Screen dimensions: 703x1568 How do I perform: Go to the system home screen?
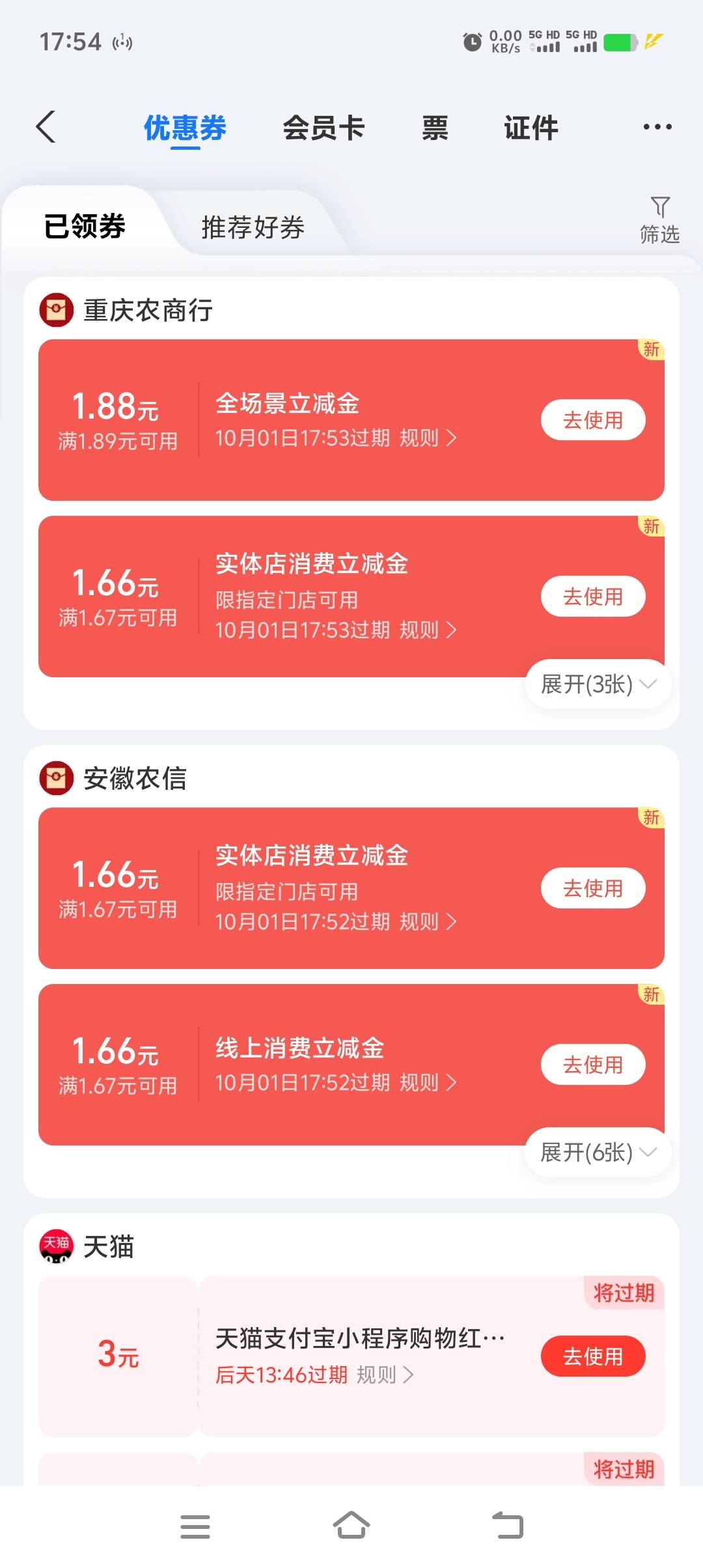351,1526
